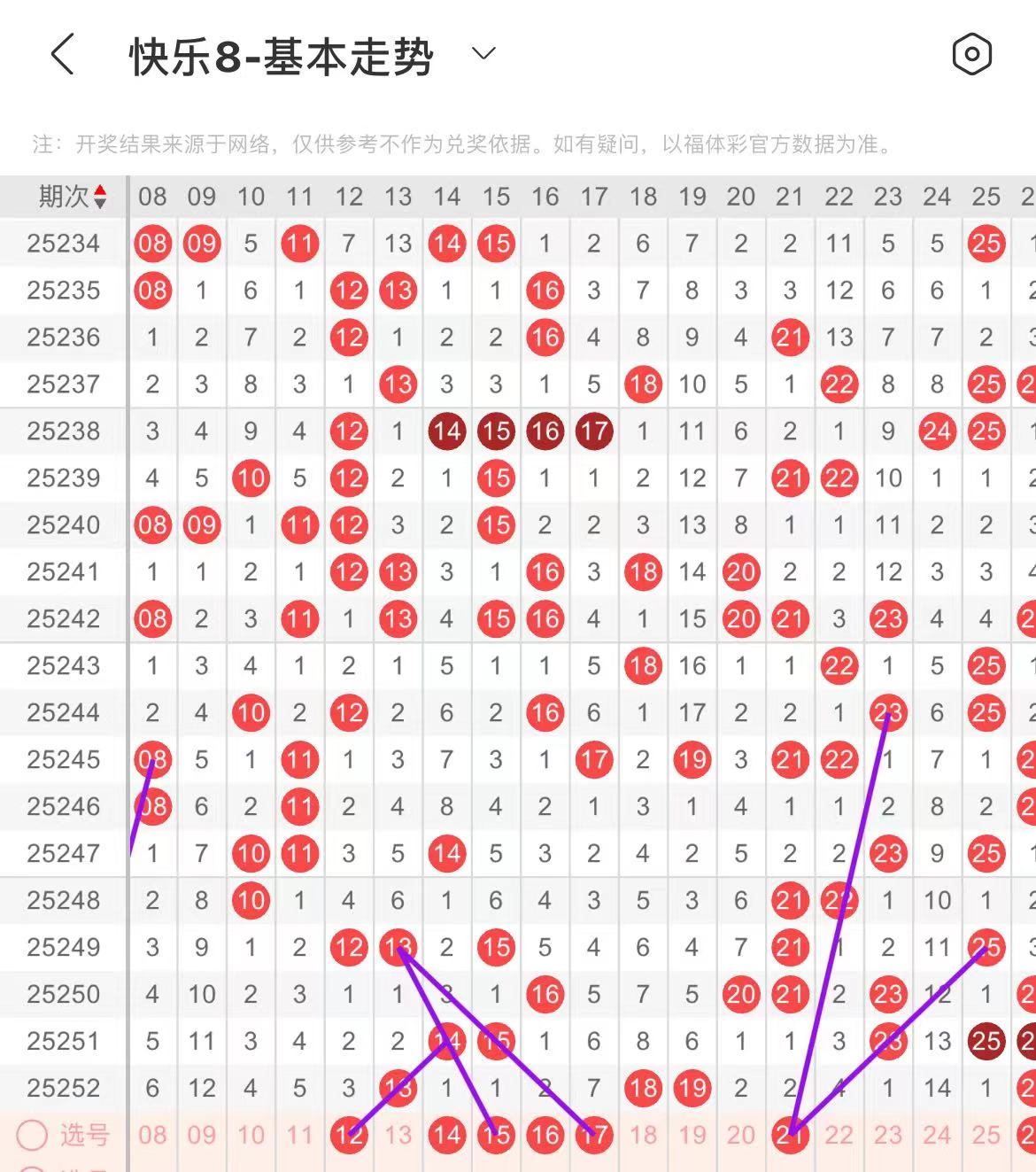Screen dimensions: 1036x1172
Task: Pick number 13 in the 选号 row
Action: (398, 1135)
